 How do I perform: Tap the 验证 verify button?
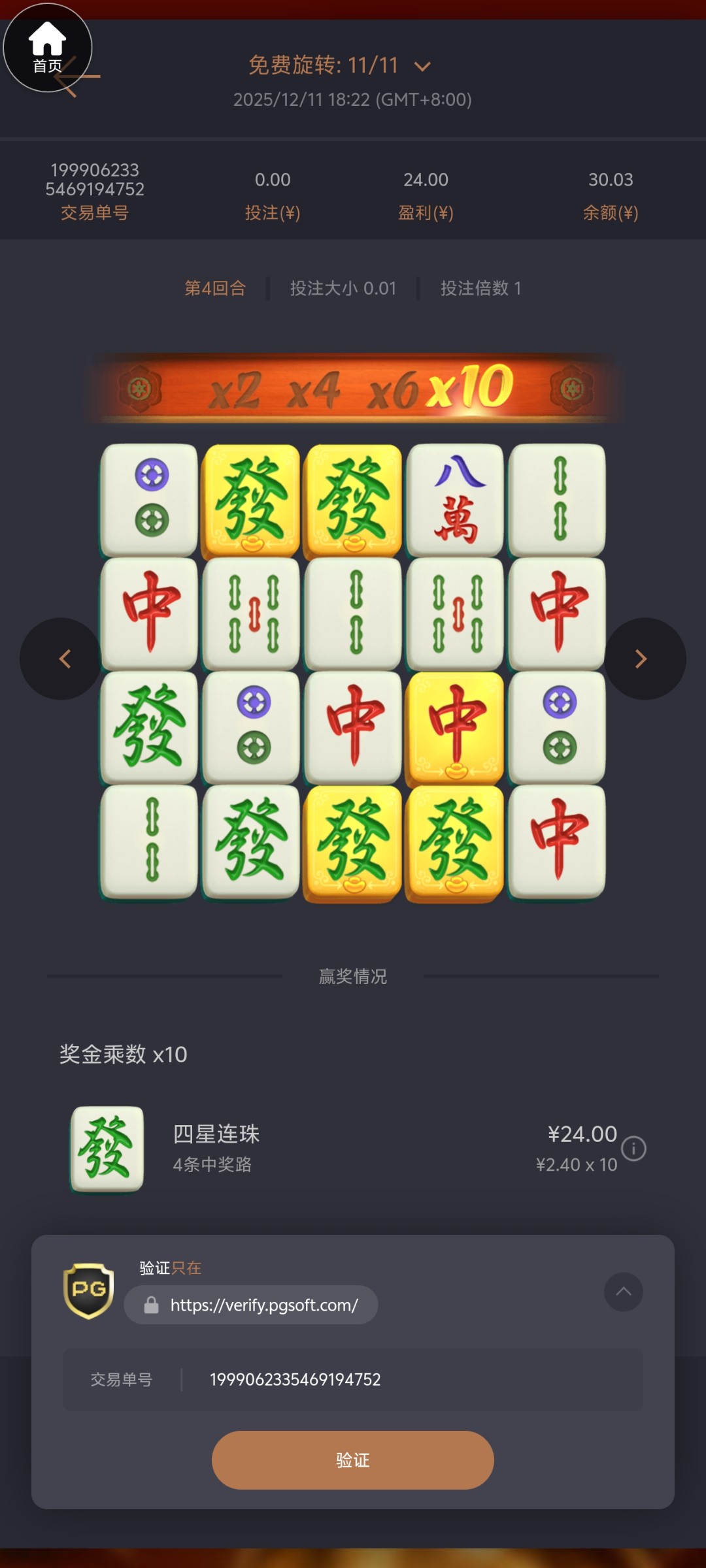[352, 1460]
